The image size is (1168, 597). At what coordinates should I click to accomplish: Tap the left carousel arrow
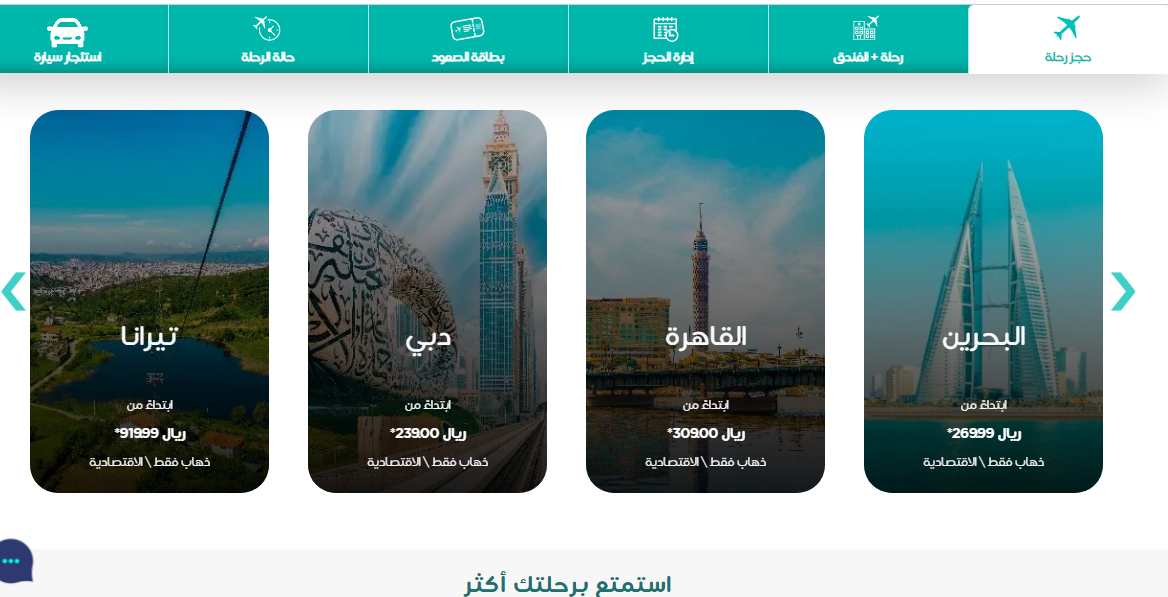(x=14, y=291)
